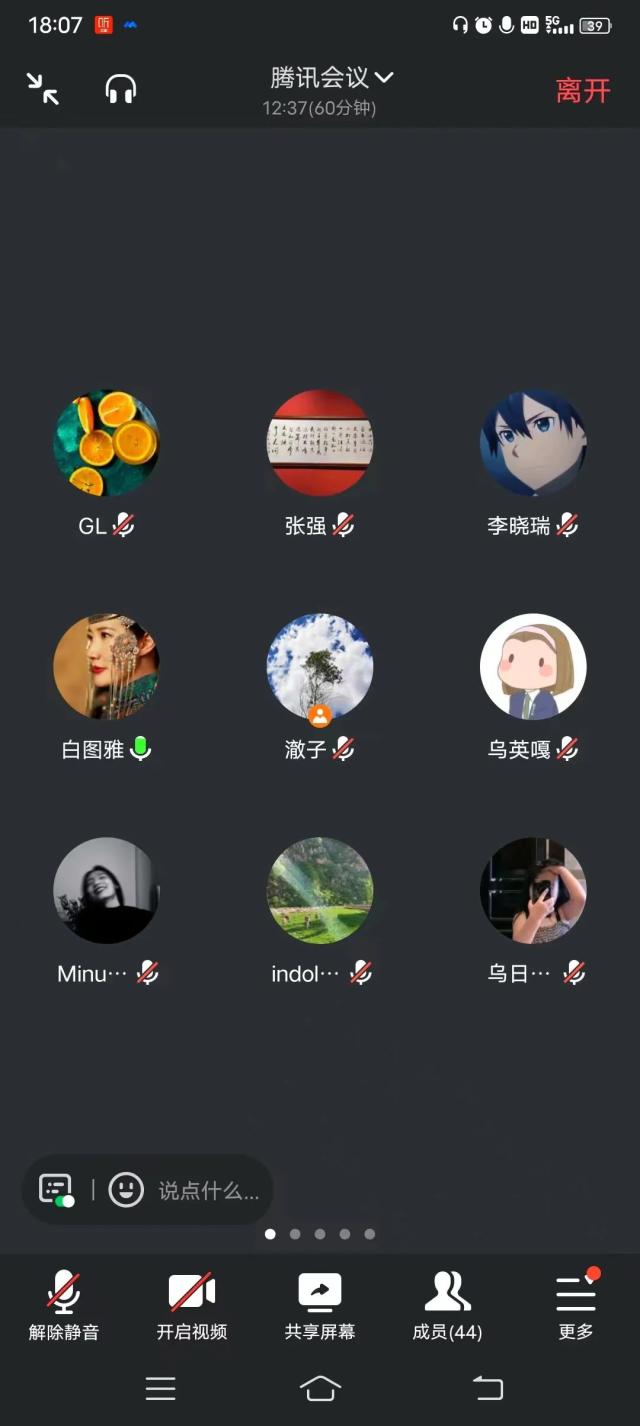Leave the meeting with 离开
640x1426 pixels.
[583, 91]
